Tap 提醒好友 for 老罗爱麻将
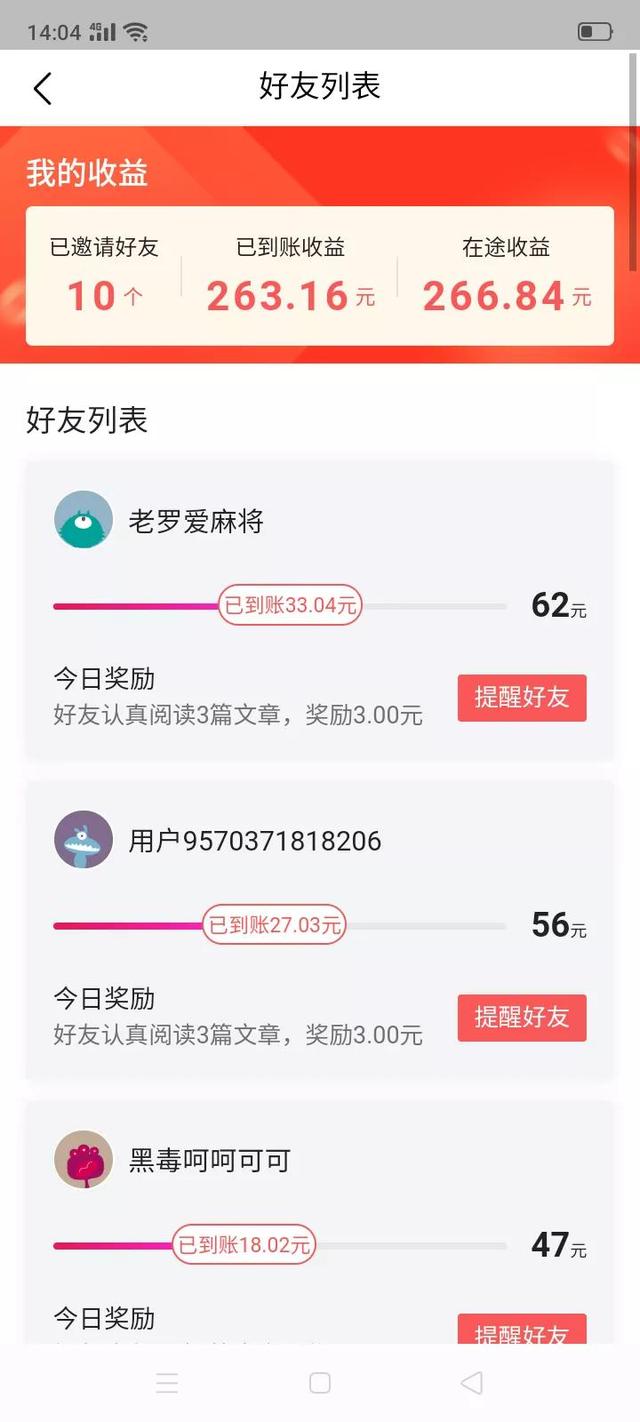This screenshot has height=1422, width=640. pyautogui.click(x=522, y=698)
